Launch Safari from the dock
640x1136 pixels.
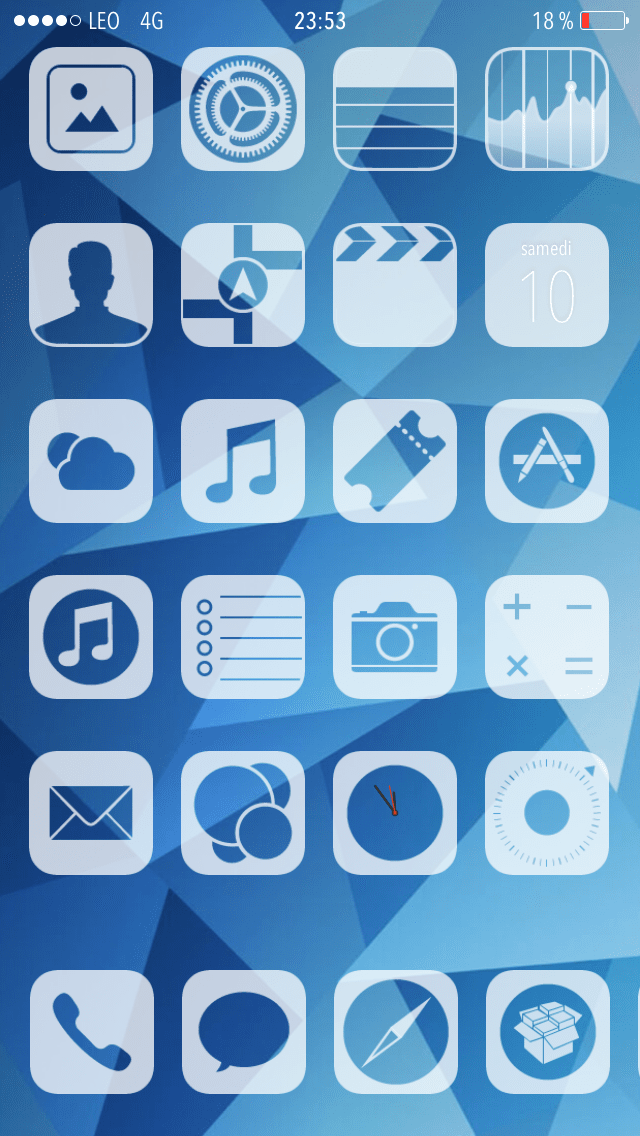396,1032
